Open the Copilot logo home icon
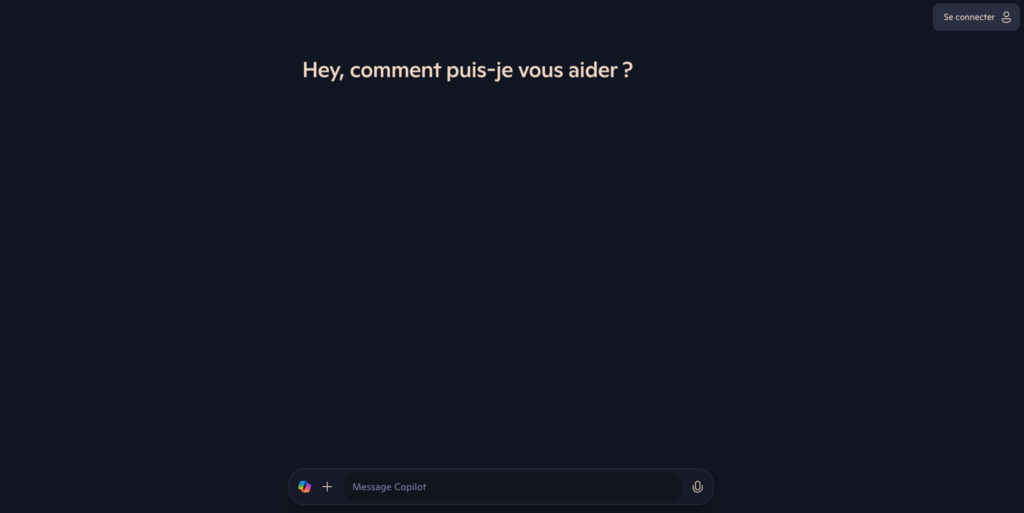The width and height of the screenshot is (1024, 513). pos(304,487)
